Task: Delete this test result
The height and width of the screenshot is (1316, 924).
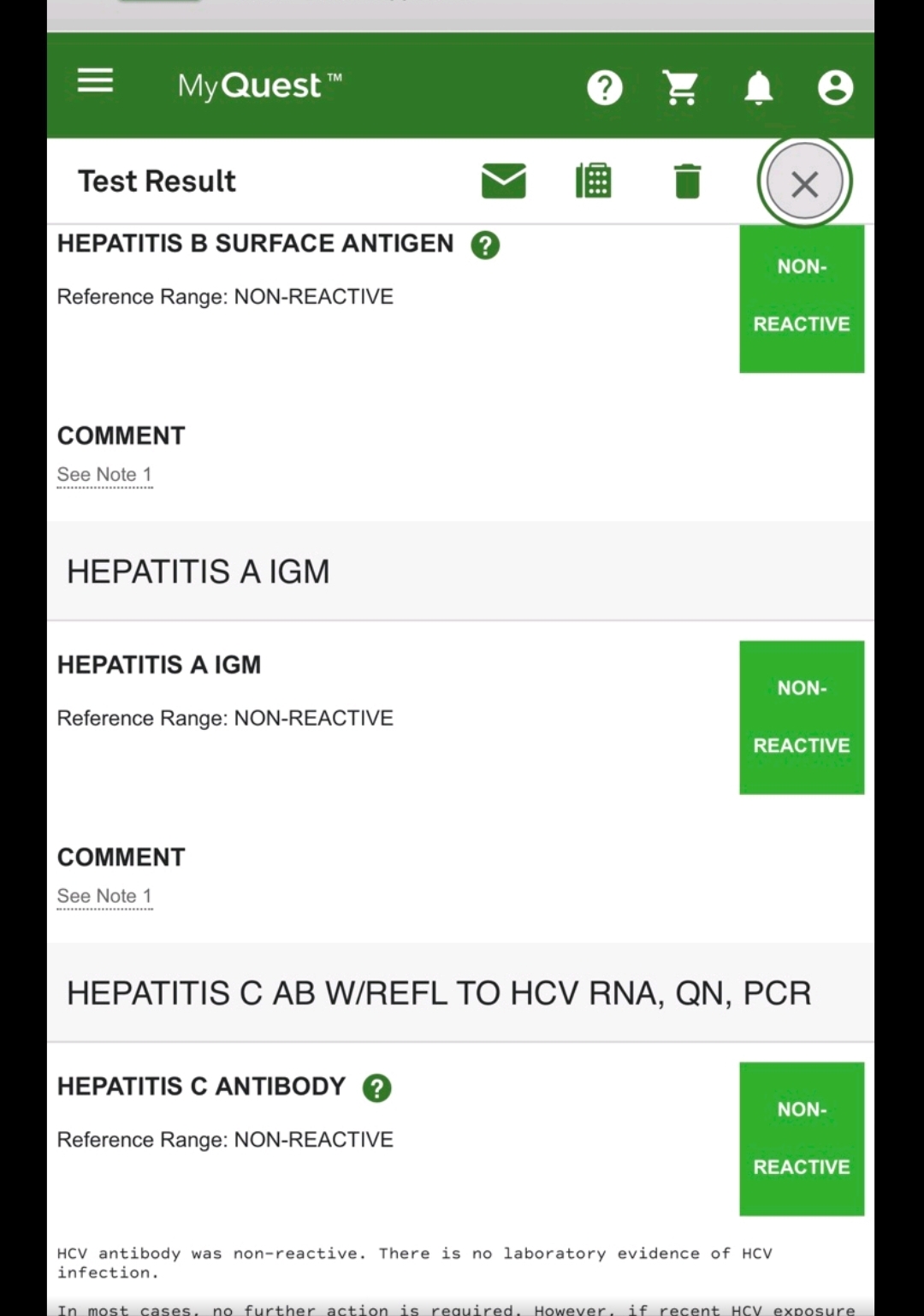Action: point(687,181)
